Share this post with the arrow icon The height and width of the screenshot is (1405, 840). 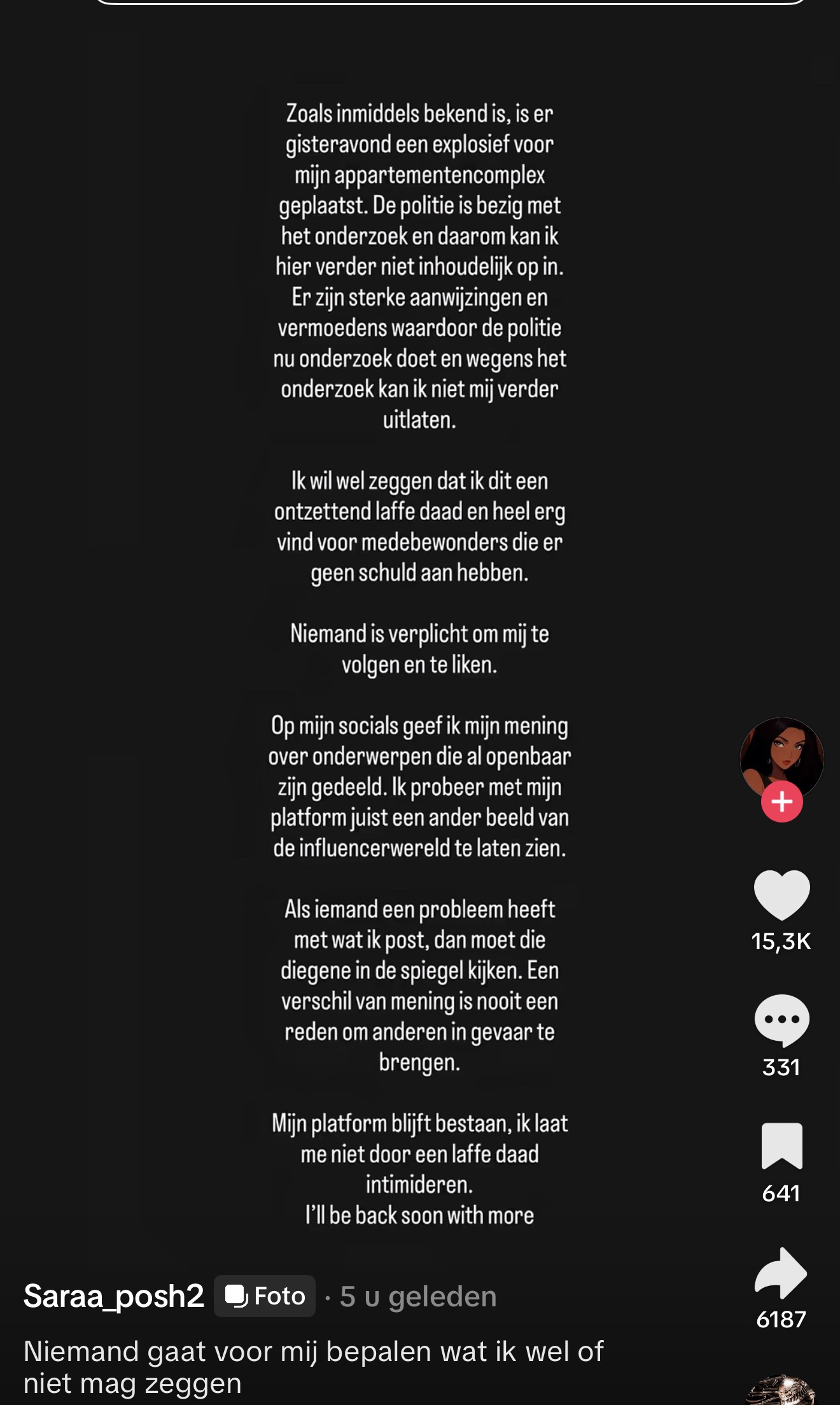(781, 1273)
